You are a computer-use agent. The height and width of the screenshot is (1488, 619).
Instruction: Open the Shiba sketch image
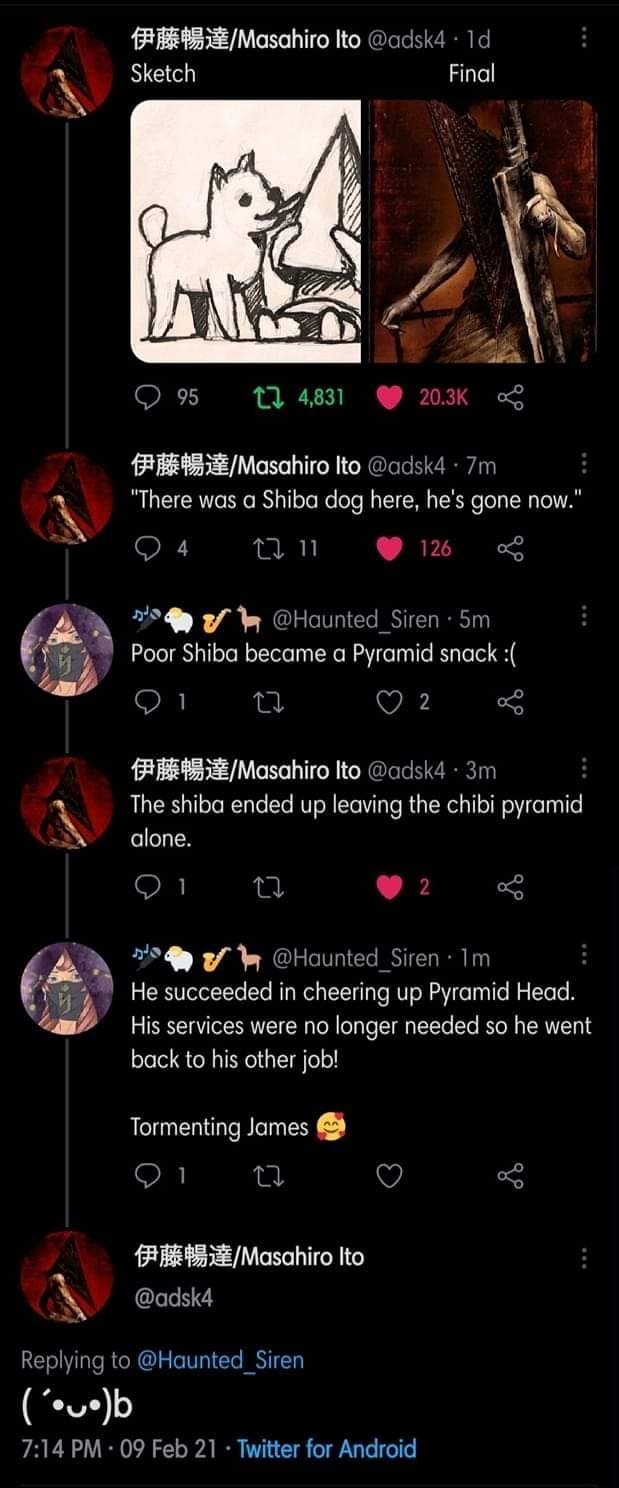pos(246,231)
